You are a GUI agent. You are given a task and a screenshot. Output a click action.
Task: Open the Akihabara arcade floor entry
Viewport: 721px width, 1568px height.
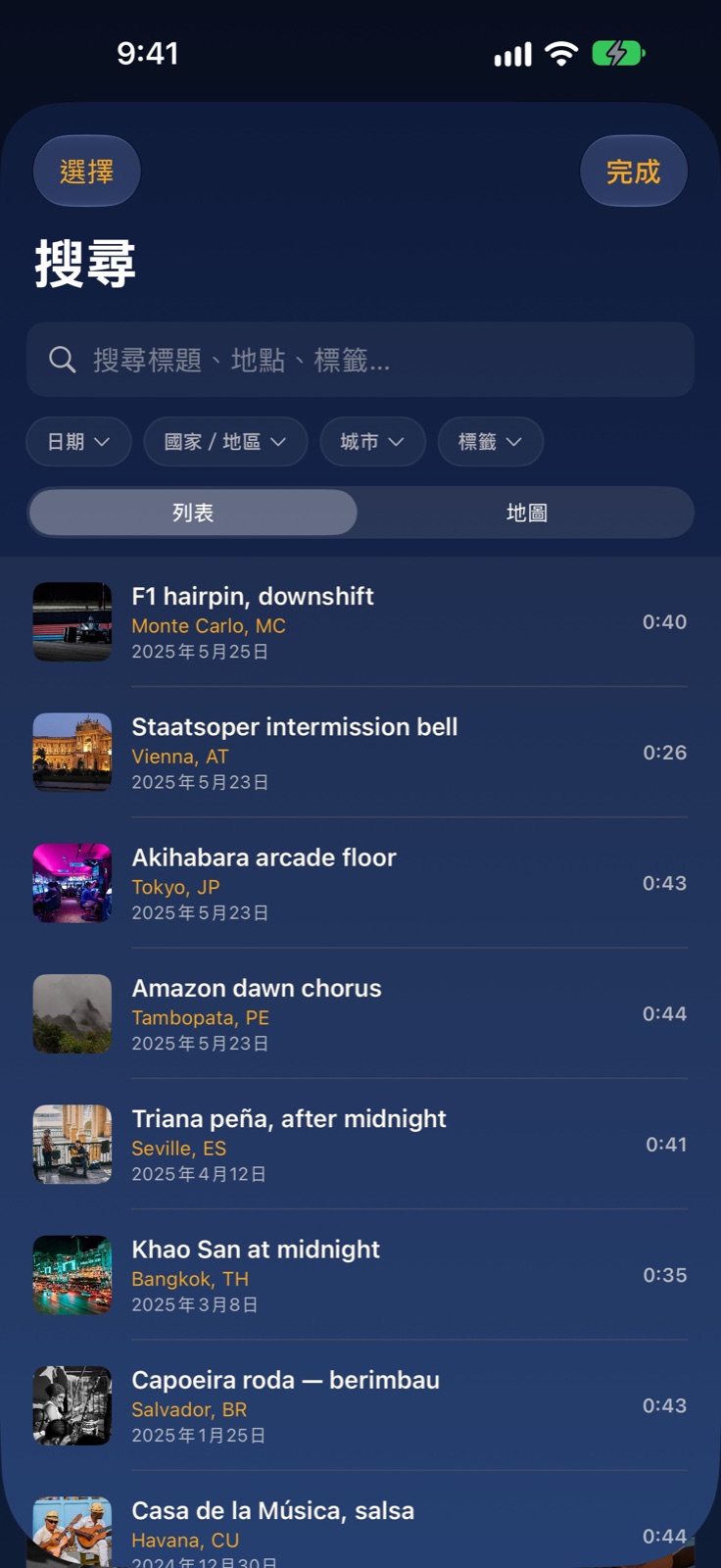(360, 883)
